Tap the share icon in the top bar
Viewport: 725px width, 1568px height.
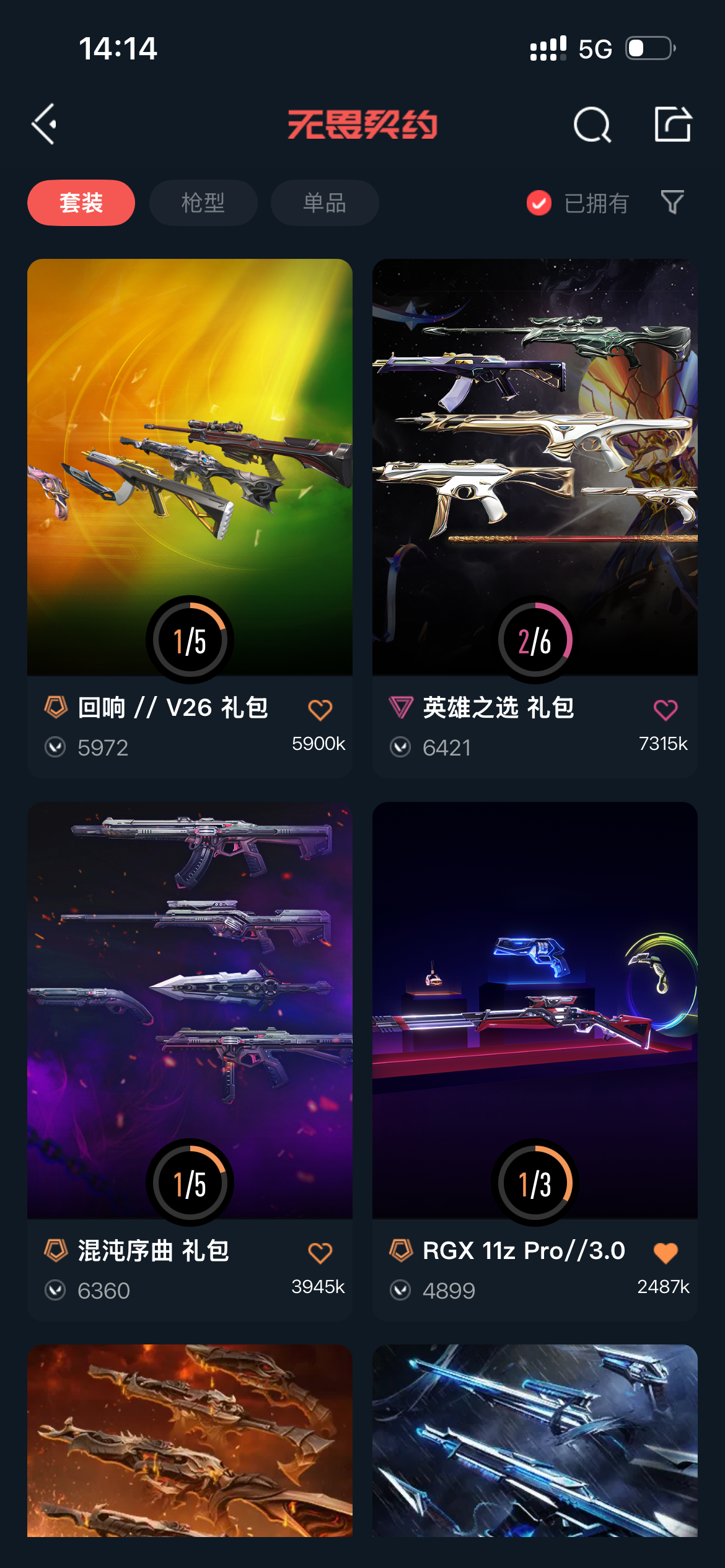coord(672,124)
